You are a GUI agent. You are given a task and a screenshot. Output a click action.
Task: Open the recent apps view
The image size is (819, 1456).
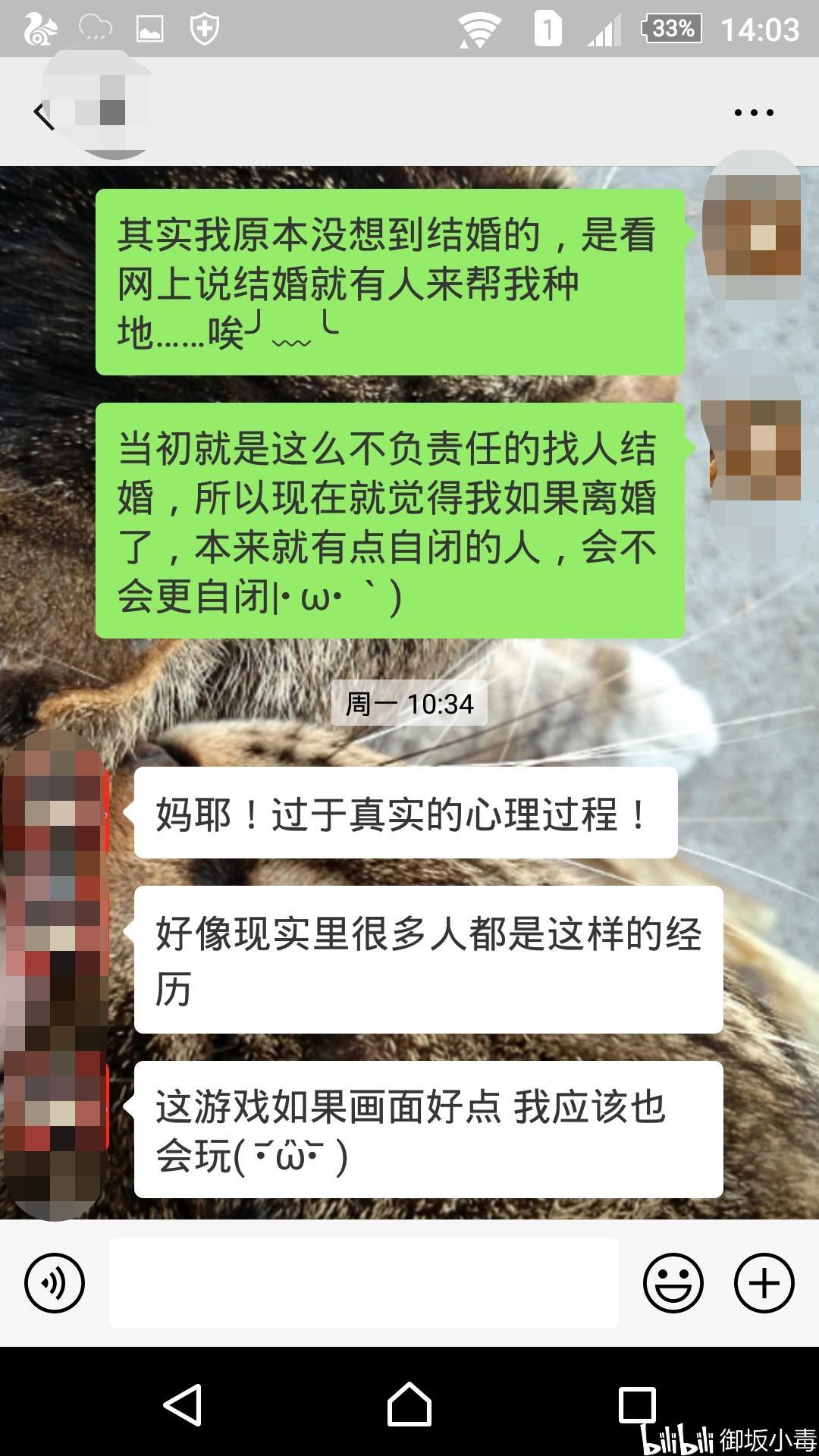point(637,1404)
